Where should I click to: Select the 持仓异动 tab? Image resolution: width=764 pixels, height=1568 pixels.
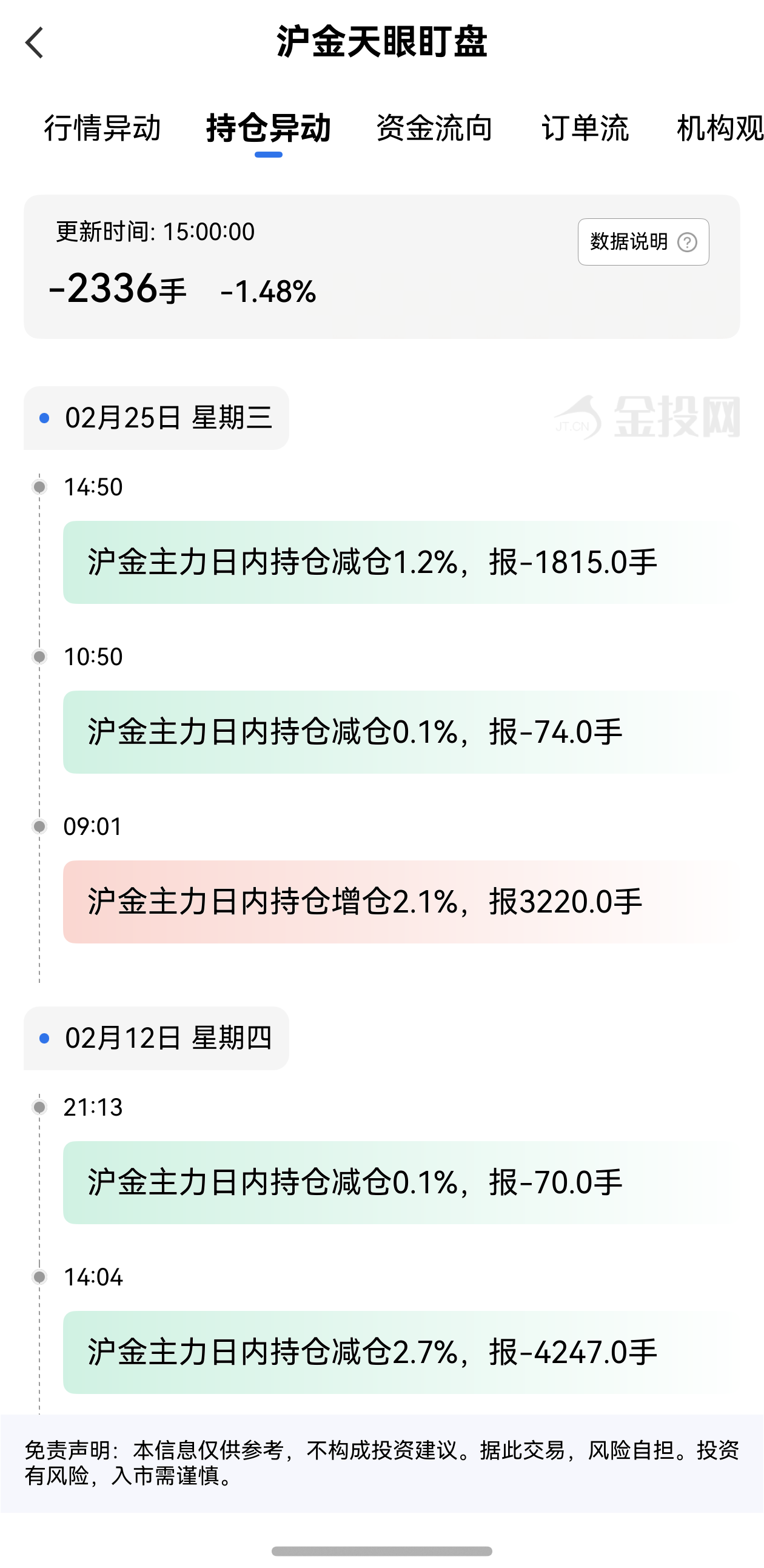point(269,129)
